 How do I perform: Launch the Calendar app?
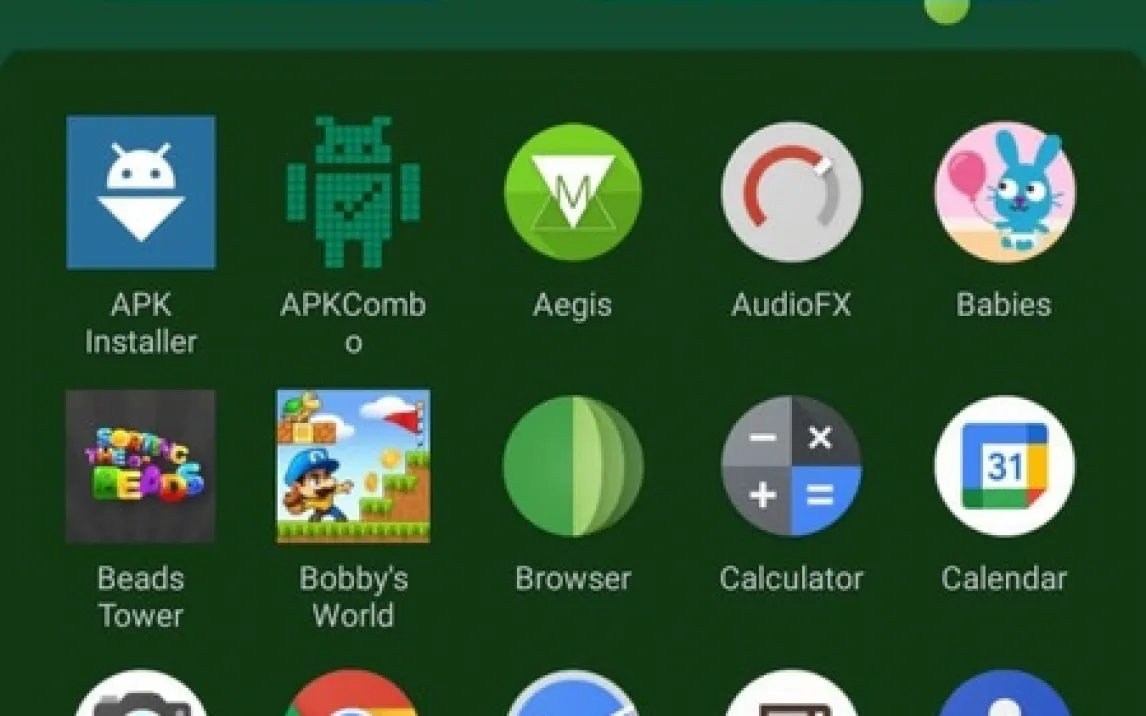tap(1004, 466)
